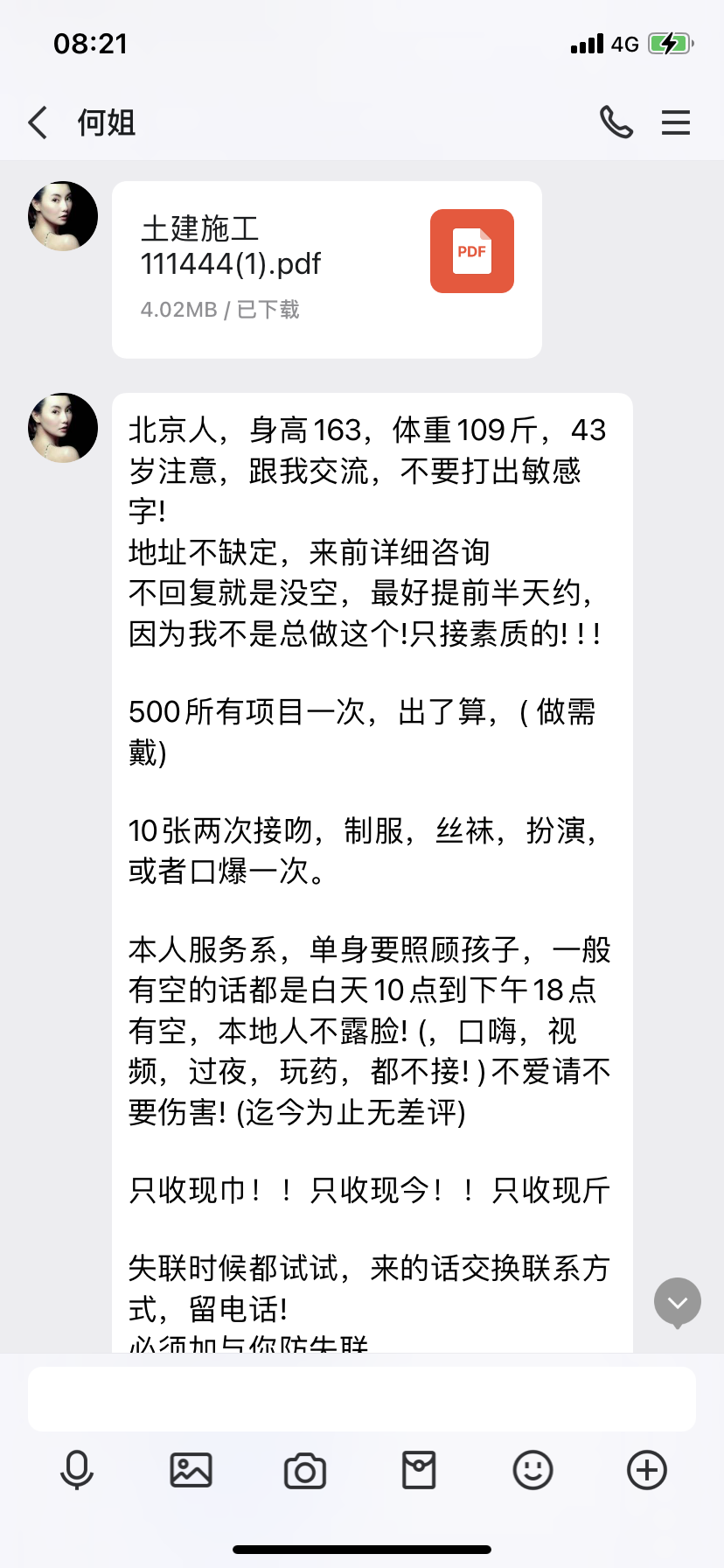Tap the microphone to record voice

tap(77, 1470)
